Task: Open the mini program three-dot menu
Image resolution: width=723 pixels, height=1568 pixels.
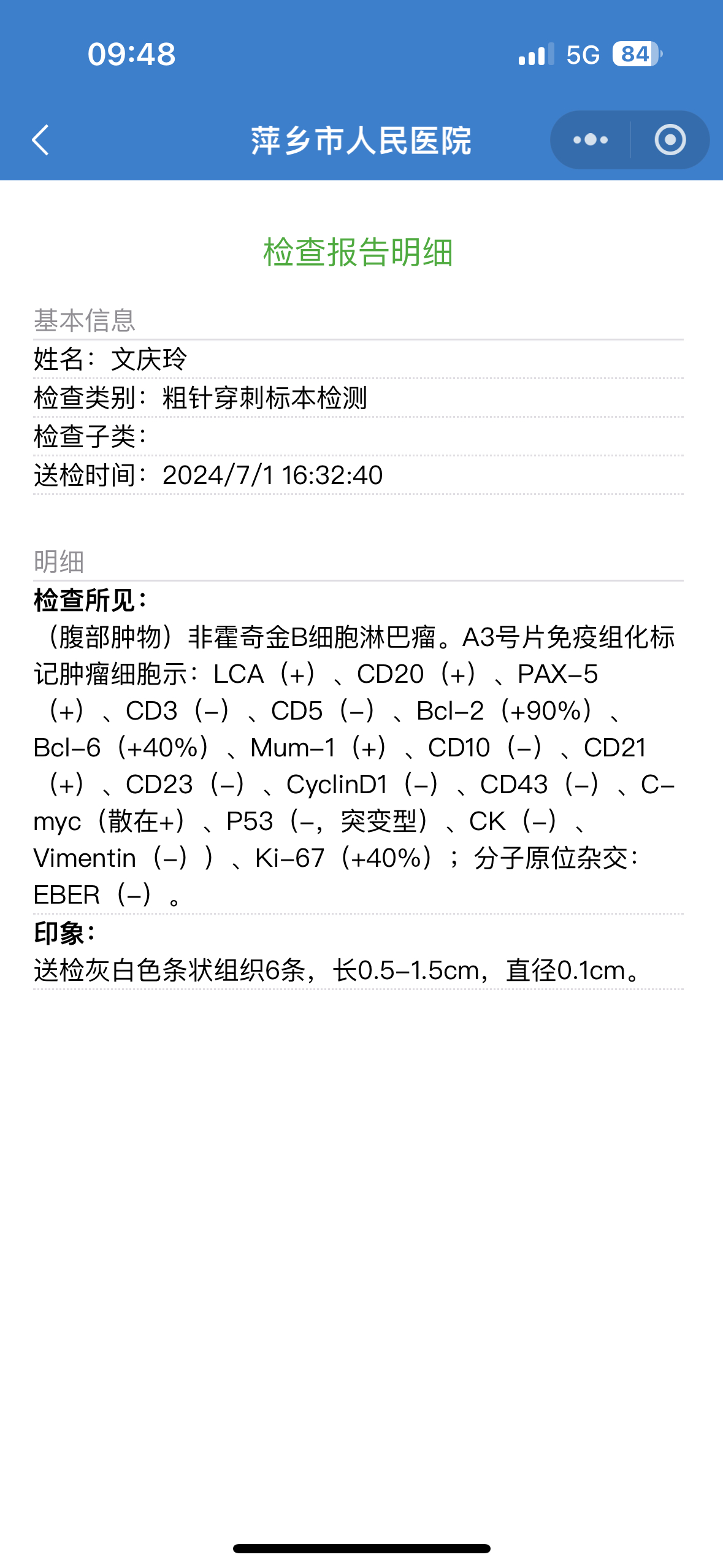Action: tap(591, 140)
